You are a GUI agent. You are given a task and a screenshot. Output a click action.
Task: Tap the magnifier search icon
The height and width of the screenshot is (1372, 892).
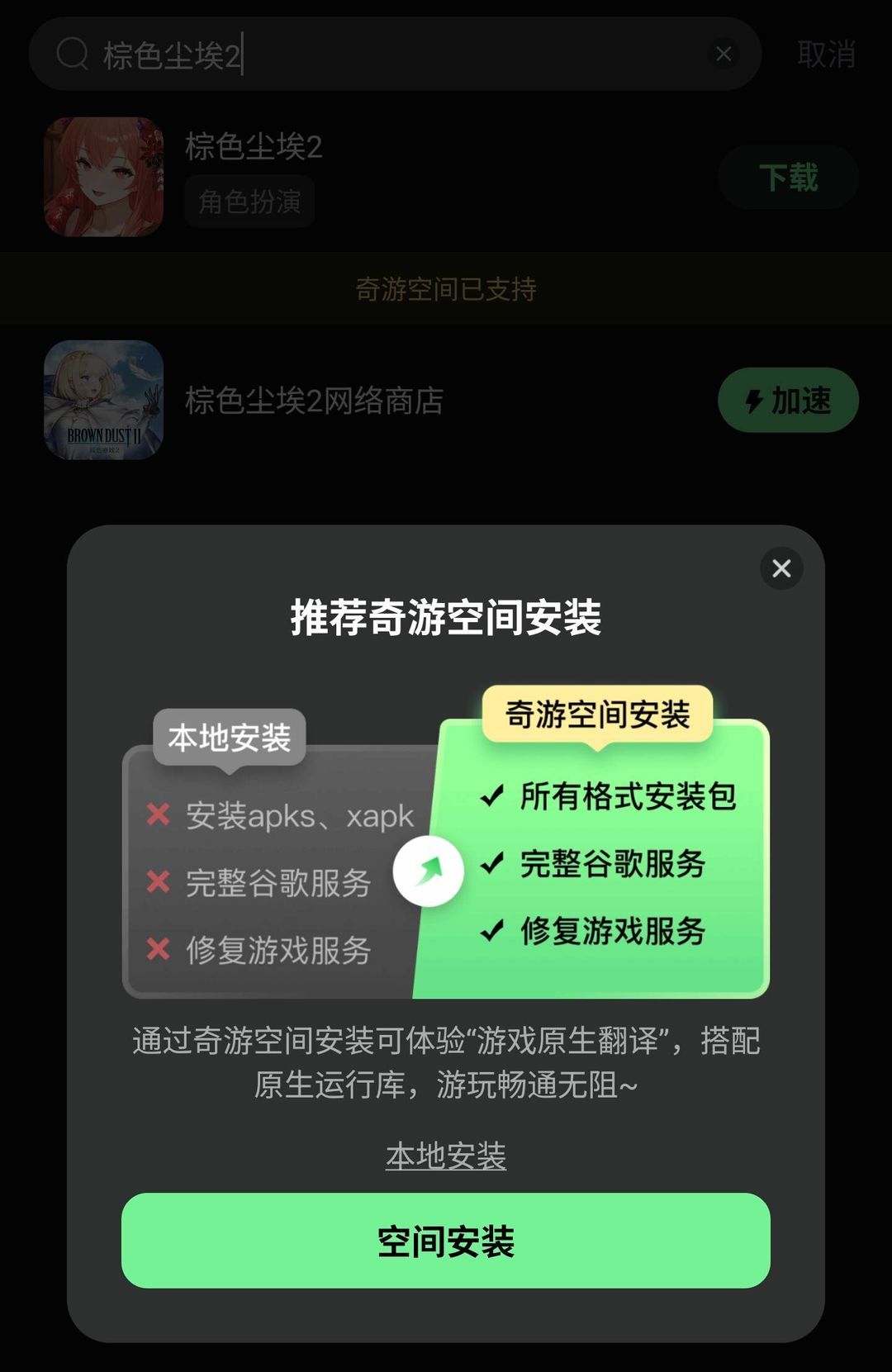tap(74, 54)
